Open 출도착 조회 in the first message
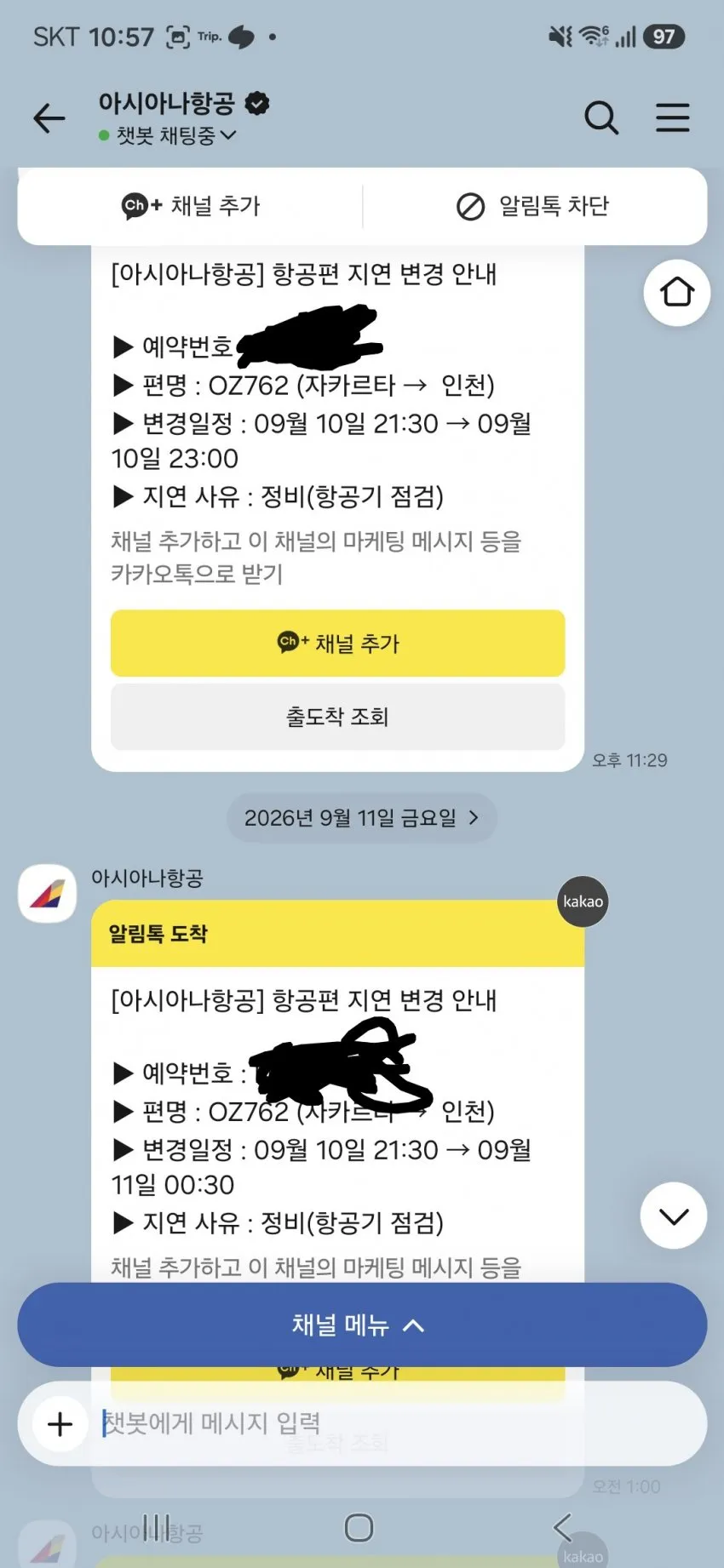The height and width of the screenshot is (1568, 724). pos(337,717)
